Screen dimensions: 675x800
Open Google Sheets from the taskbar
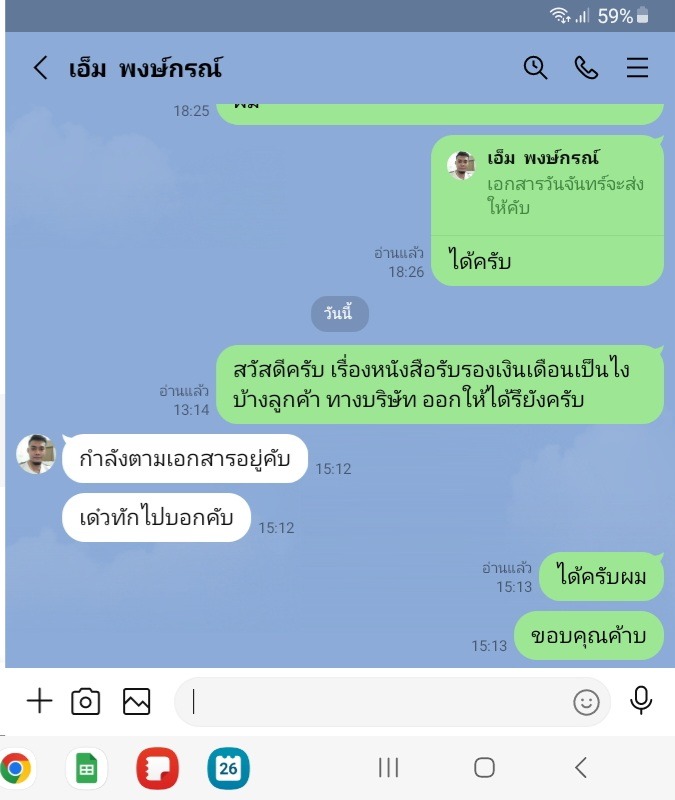[87, 768]
